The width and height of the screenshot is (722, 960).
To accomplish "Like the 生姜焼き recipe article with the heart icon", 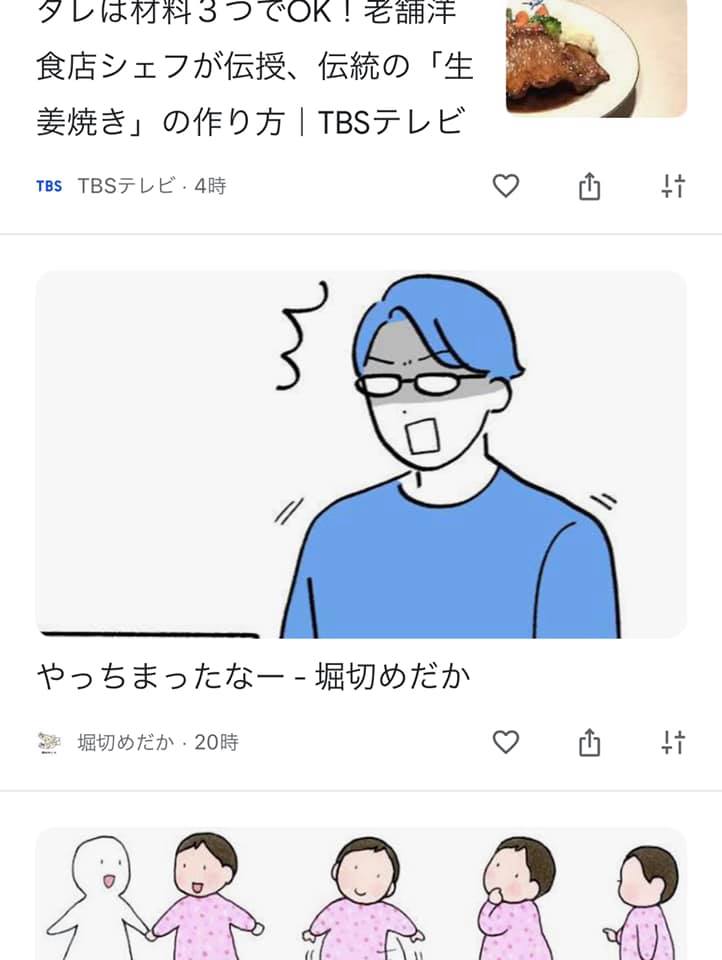I will (507, 184).
